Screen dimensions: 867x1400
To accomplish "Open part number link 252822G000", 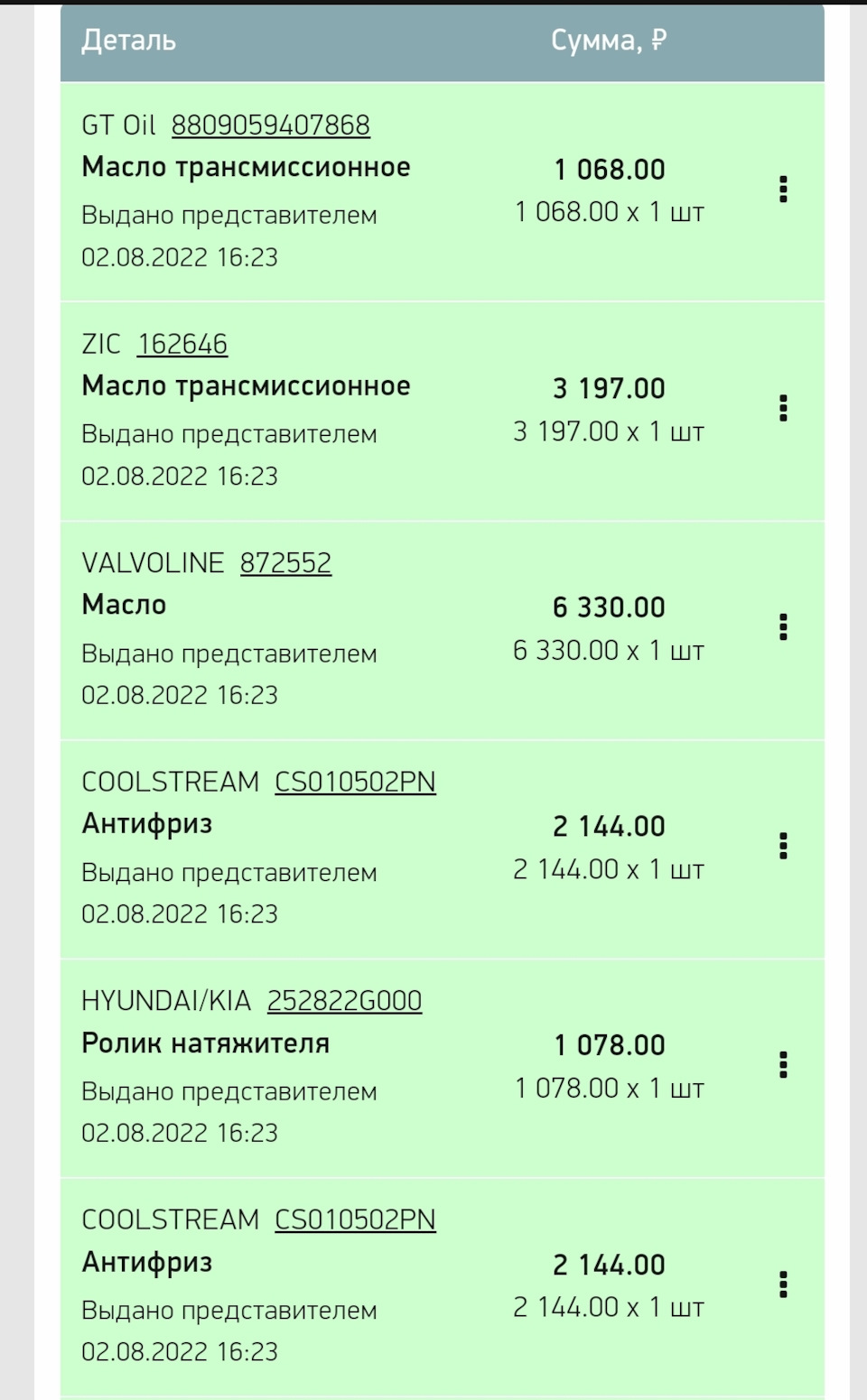I will [344, 1000].
